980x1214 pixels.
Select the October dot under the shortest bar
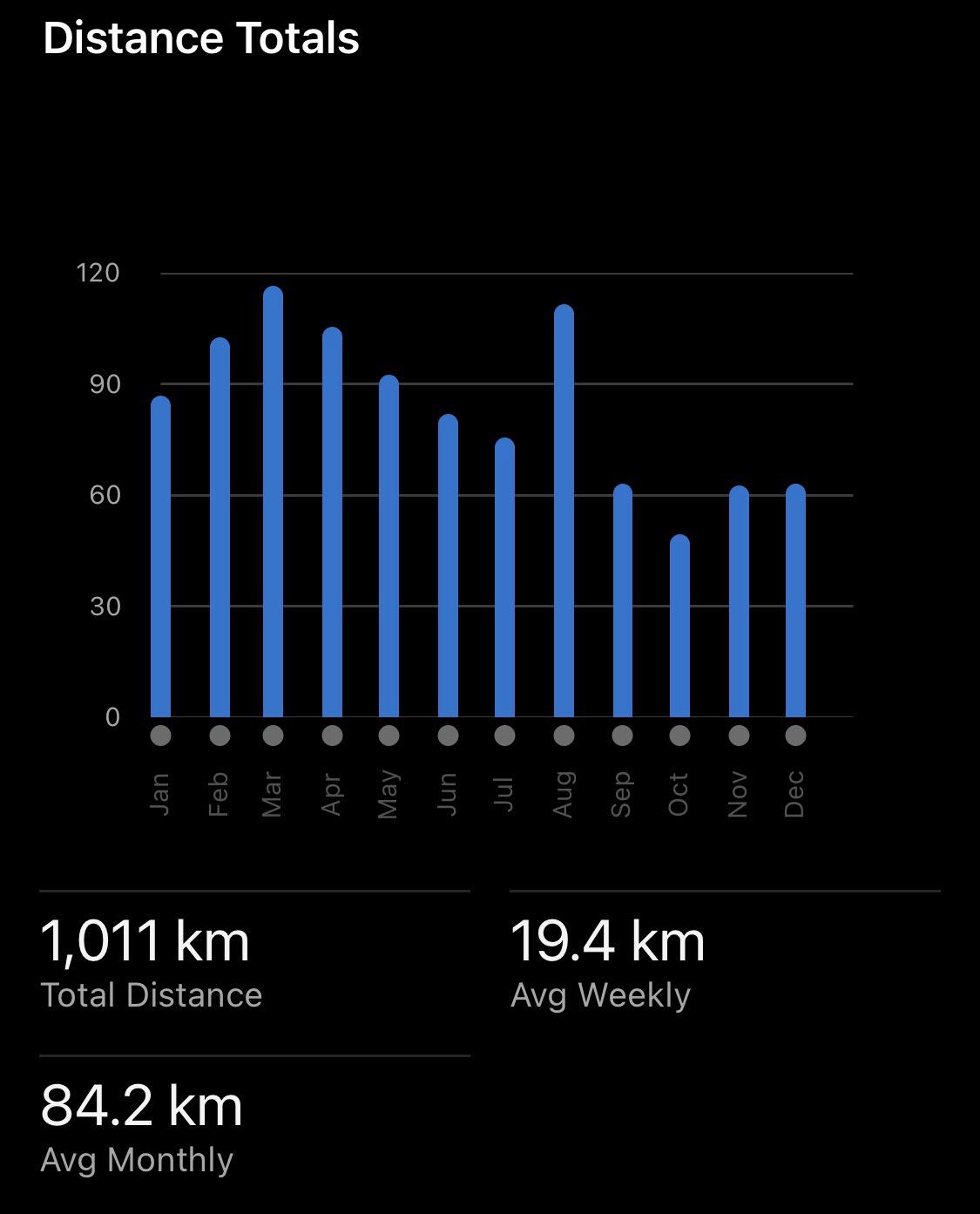coord(679,736)
